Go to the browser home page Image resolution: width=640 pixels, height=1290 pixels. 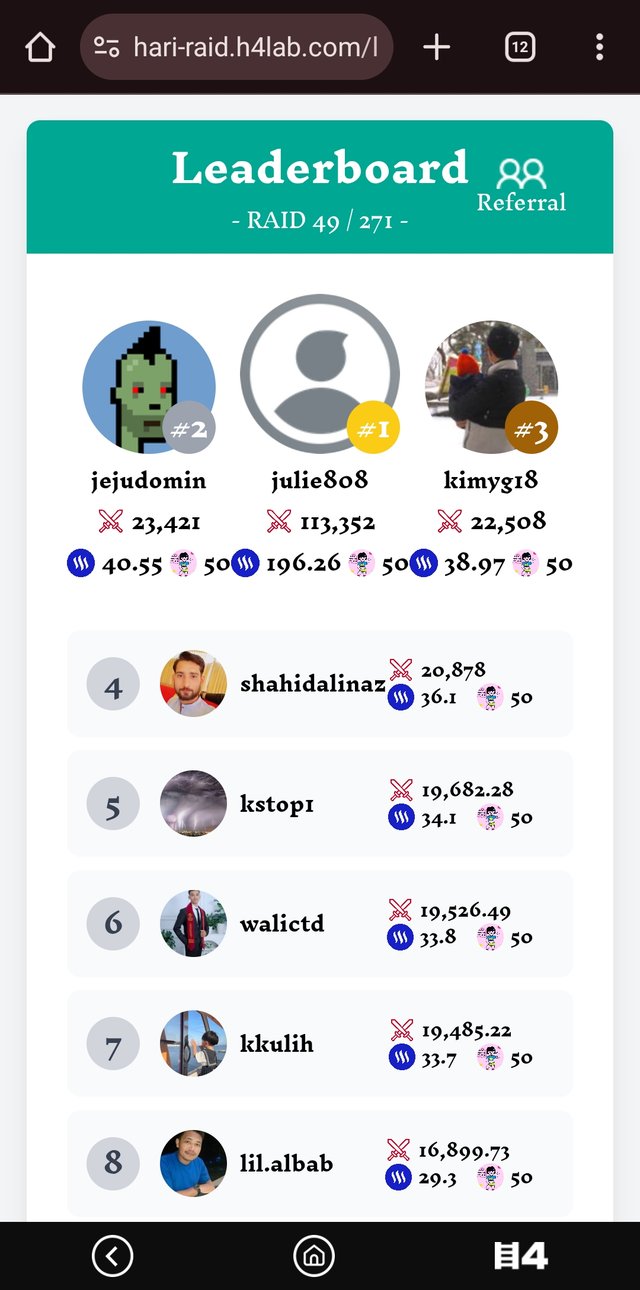point(40,47)
